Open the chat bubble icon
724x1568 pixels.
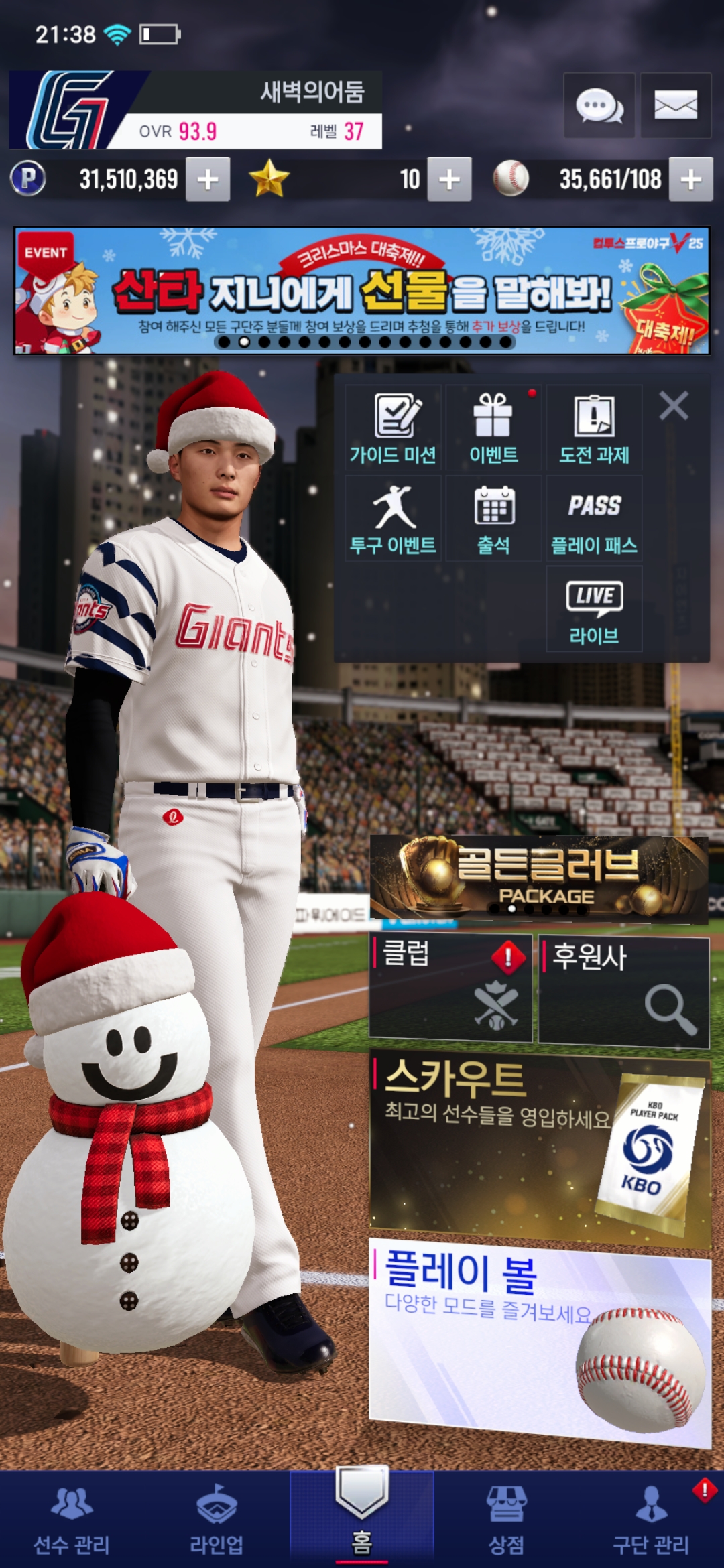(599, 106)
